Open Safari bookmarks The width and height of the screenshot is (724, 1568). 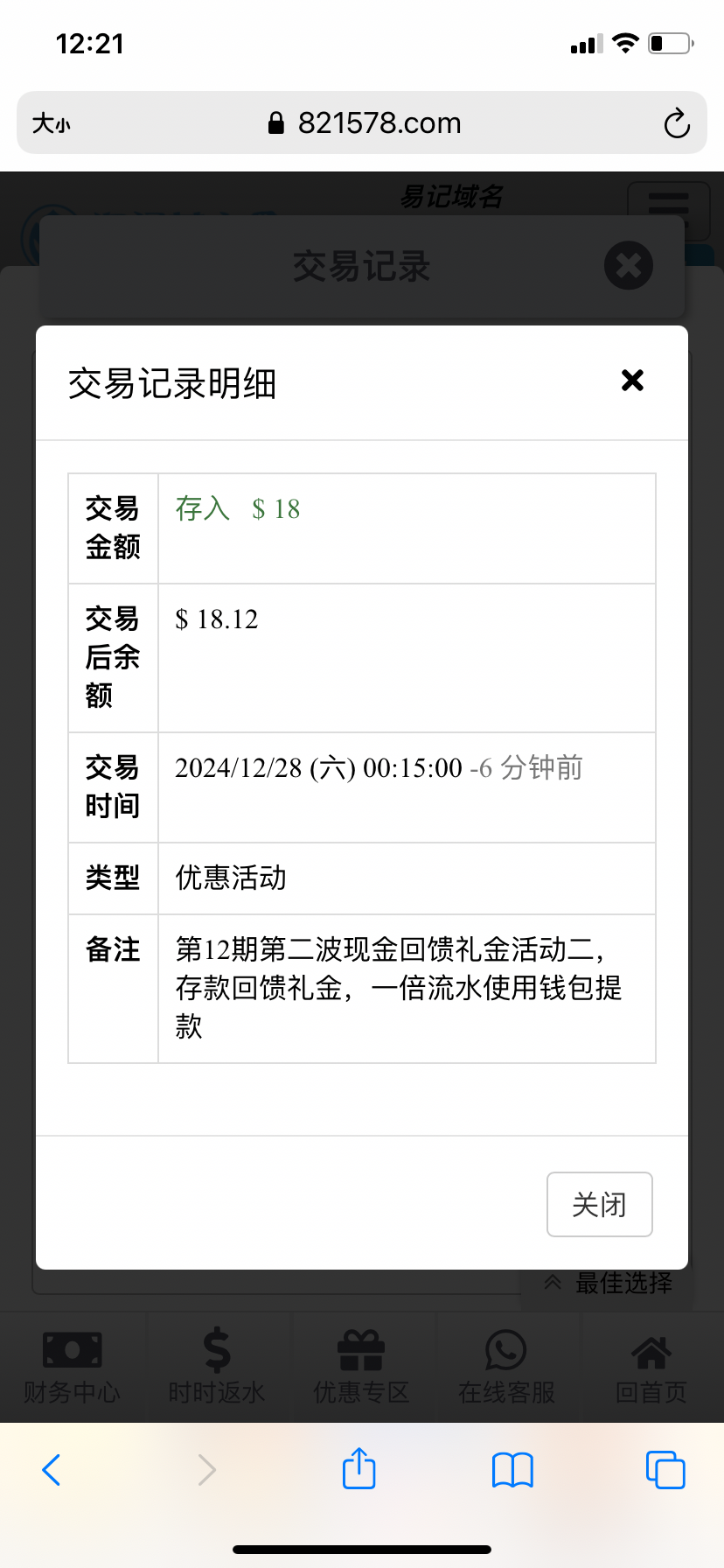(512, 1469)
